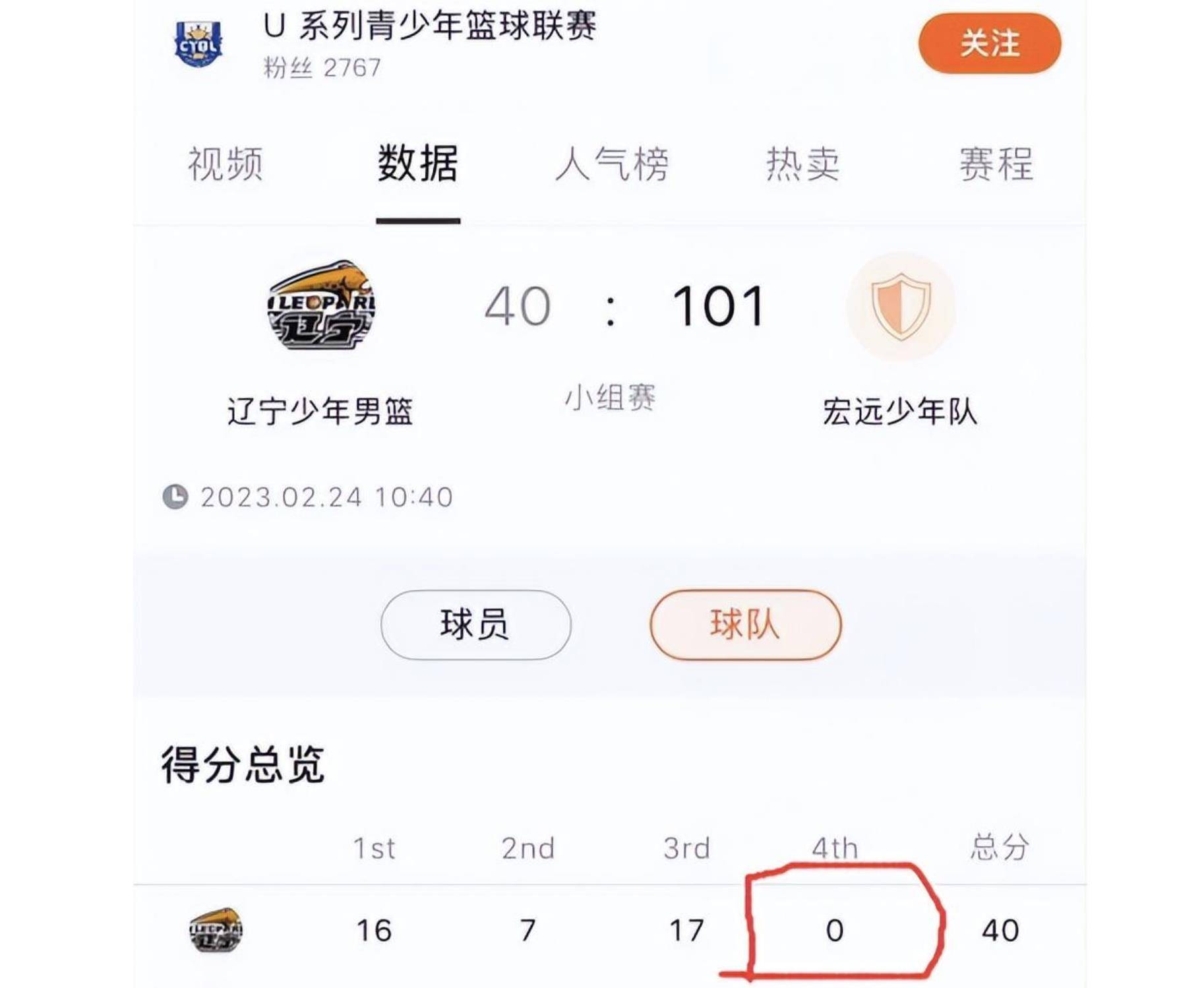Show 球队 team statistics
Image resolution: width=1204 pixels, height=988 pixels.
click(745, 624)
